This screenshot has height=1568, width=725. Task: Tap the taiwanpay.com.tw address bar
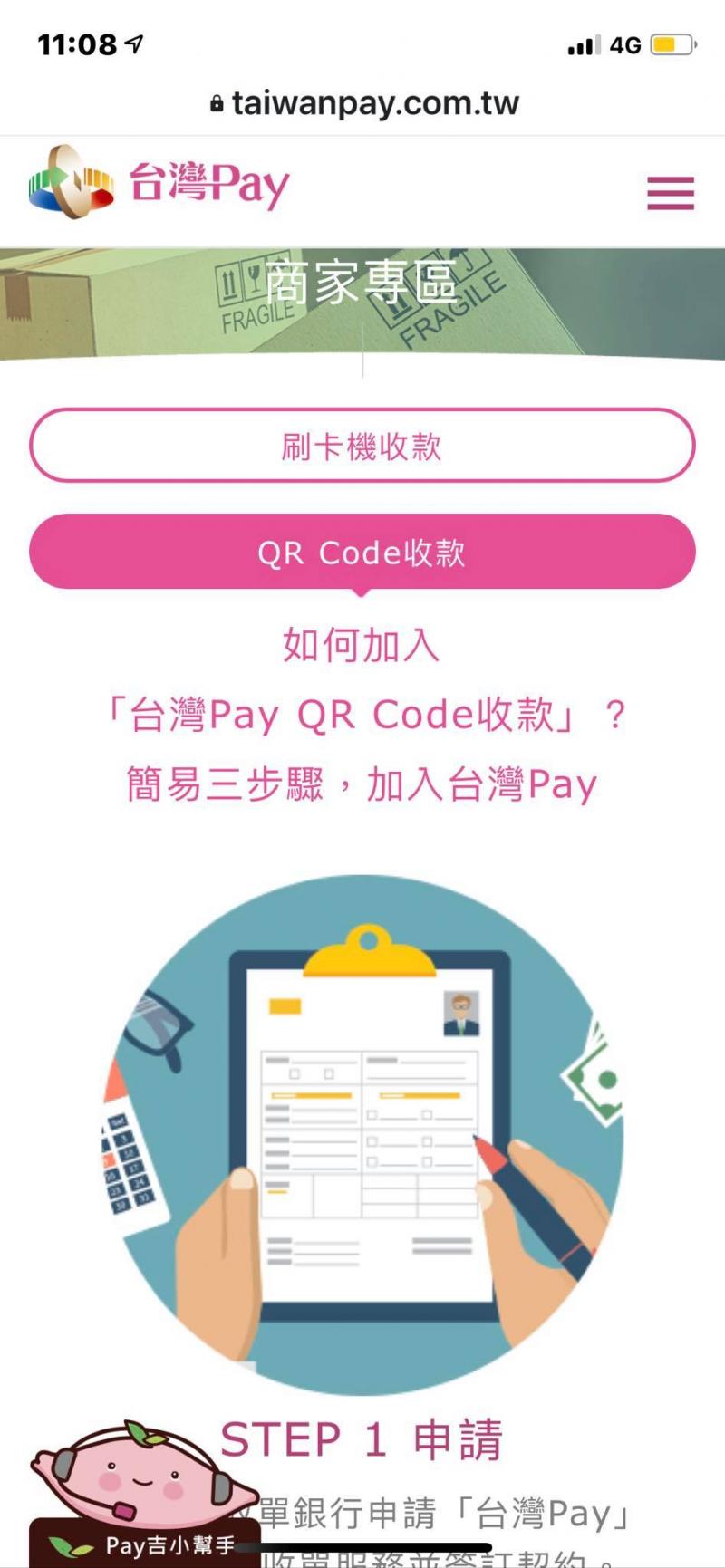click(x=362, y=103)
